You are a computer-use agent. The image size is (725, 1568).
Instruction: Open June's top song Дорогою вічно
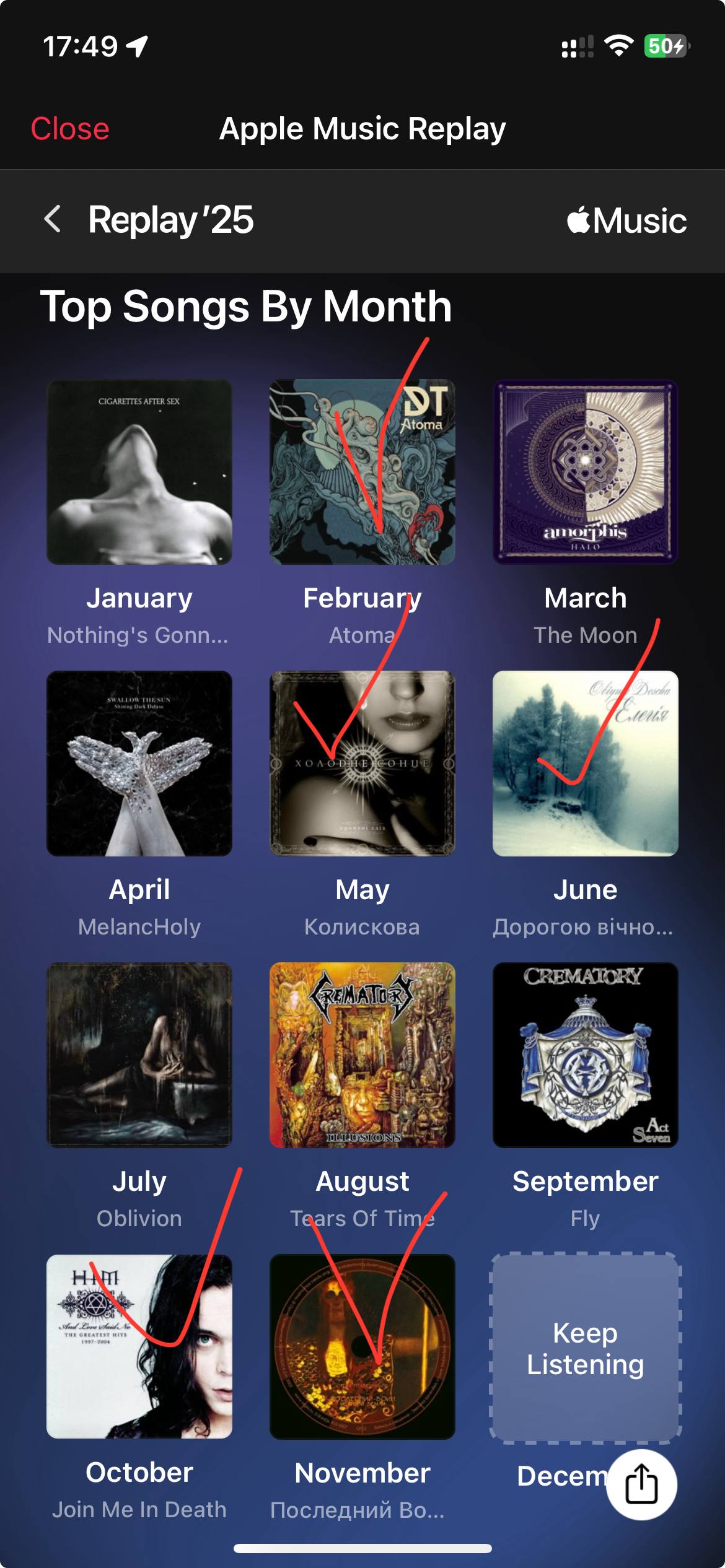[585, 764]
